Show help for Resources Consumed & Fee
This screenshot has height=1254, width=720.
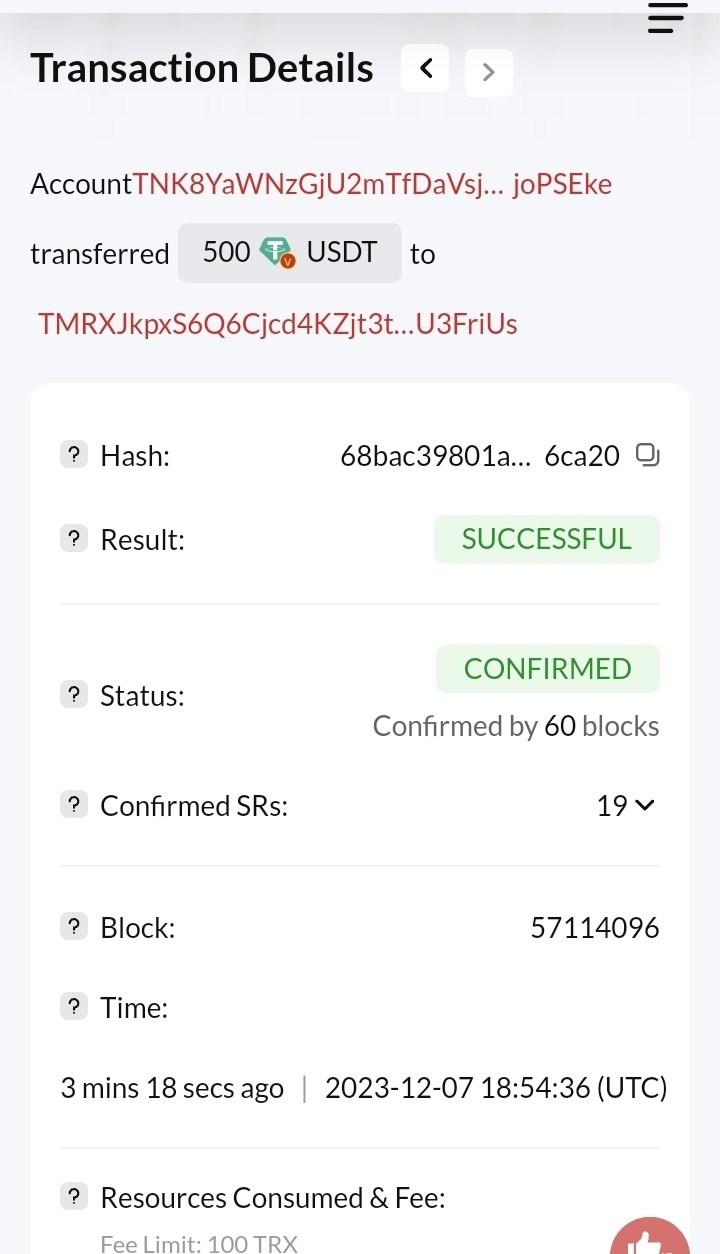(74, 1197)
